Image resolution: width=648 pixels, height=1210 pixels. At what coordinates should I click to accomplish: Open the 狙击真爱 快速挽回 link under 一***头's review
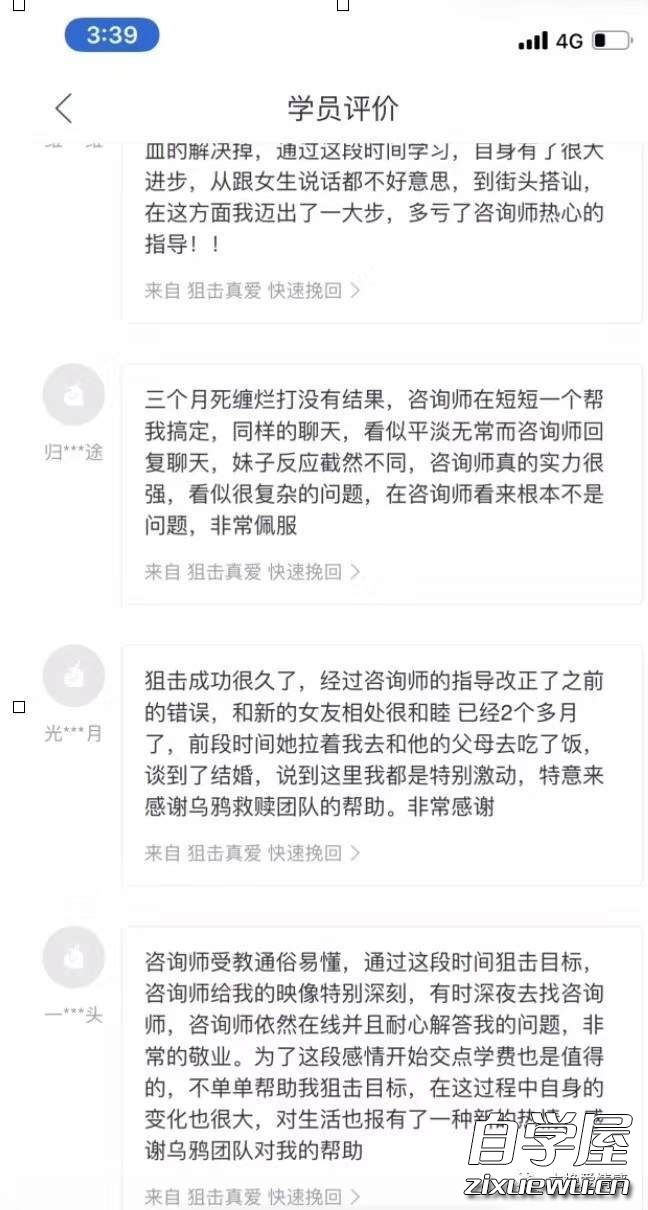[253, 1196]
